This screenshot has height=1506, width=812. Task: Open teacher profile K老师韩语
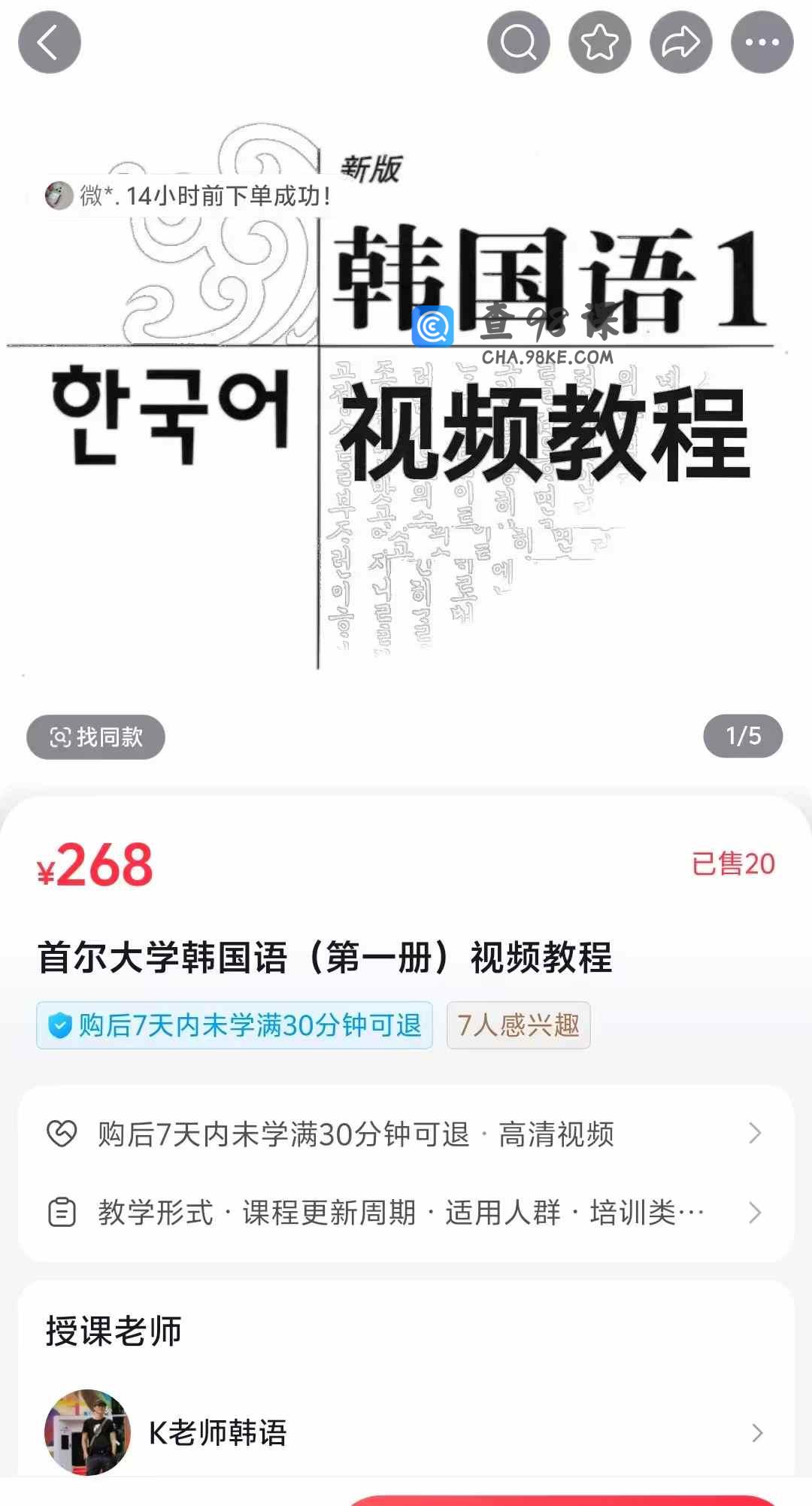pos(406,1432)
